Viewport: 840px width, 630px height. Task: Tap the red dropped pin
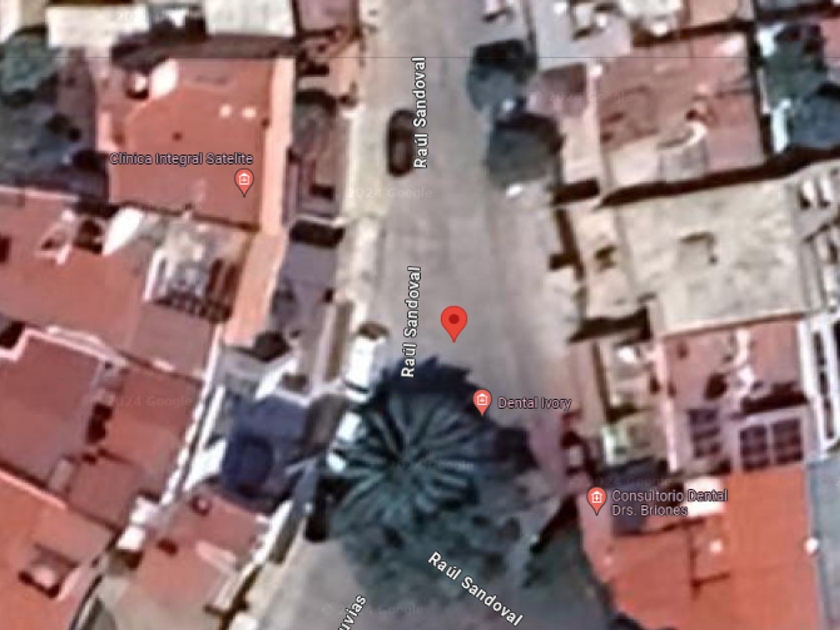tap(454, 324)
